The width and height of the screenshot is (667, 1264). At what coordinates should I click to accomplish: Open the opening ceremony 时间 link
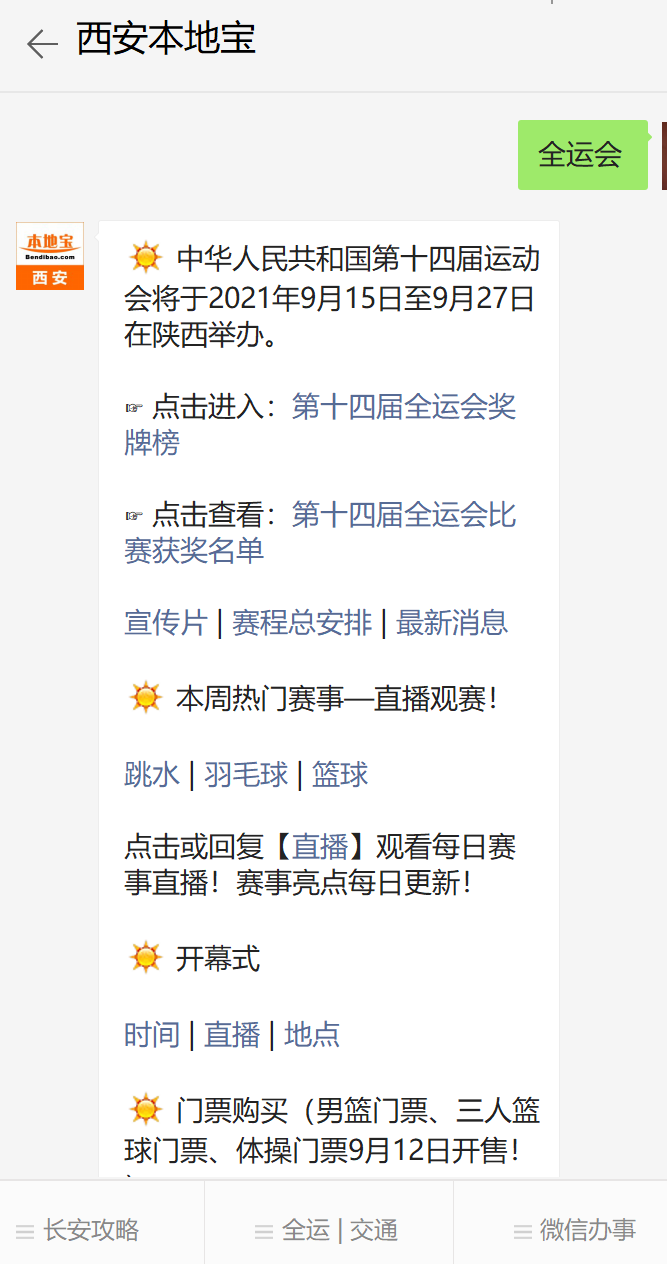click(152, 1034)
